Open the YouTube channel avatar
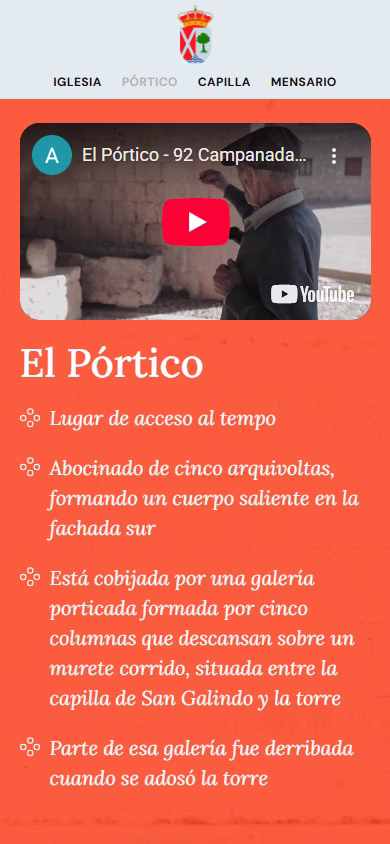 [52, 155]
